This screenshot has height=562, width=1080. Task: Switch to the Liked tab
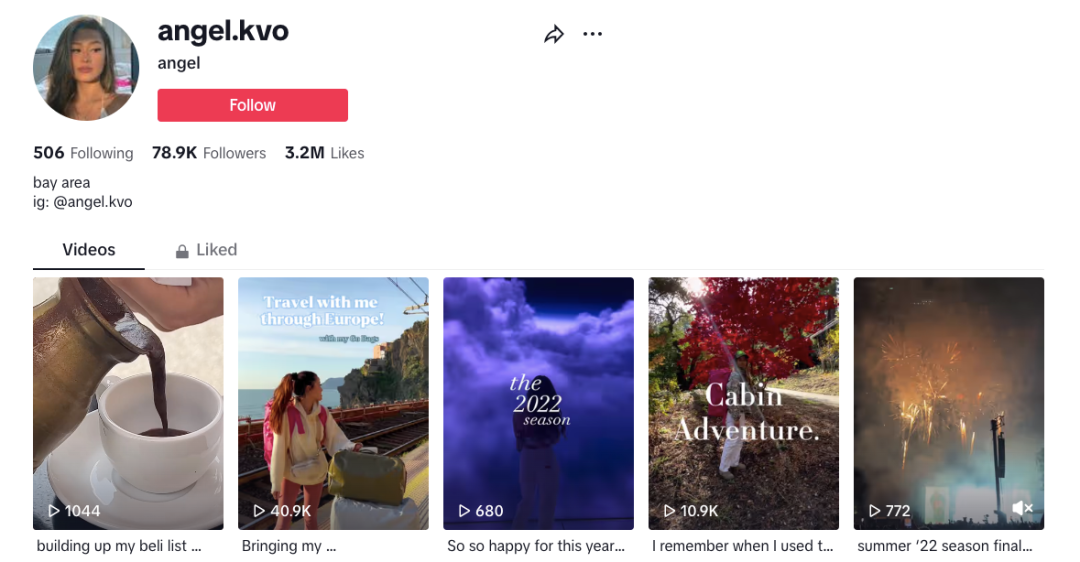coord(206,250)
